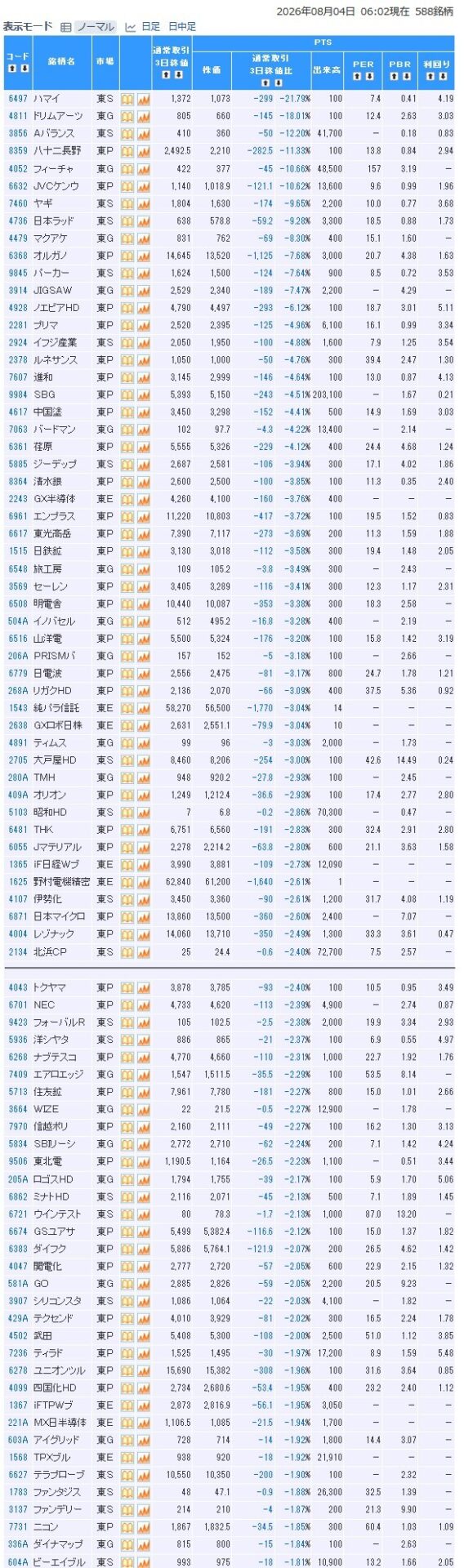Sort by 利回り descending arrow
This screenshot has width=464, height=1568.
coord(442,76)
